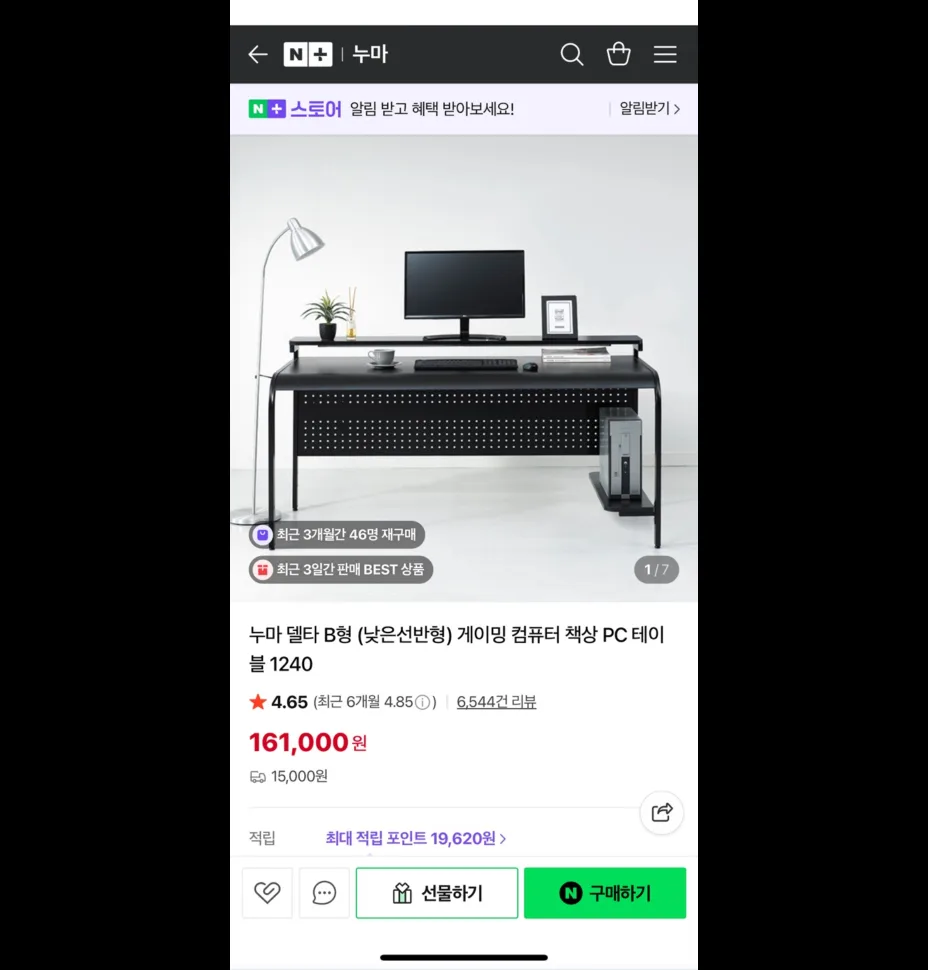The height and width of the screenshot is (970, 928).
Task: Go back using the arrow
Action: [258, 55]
